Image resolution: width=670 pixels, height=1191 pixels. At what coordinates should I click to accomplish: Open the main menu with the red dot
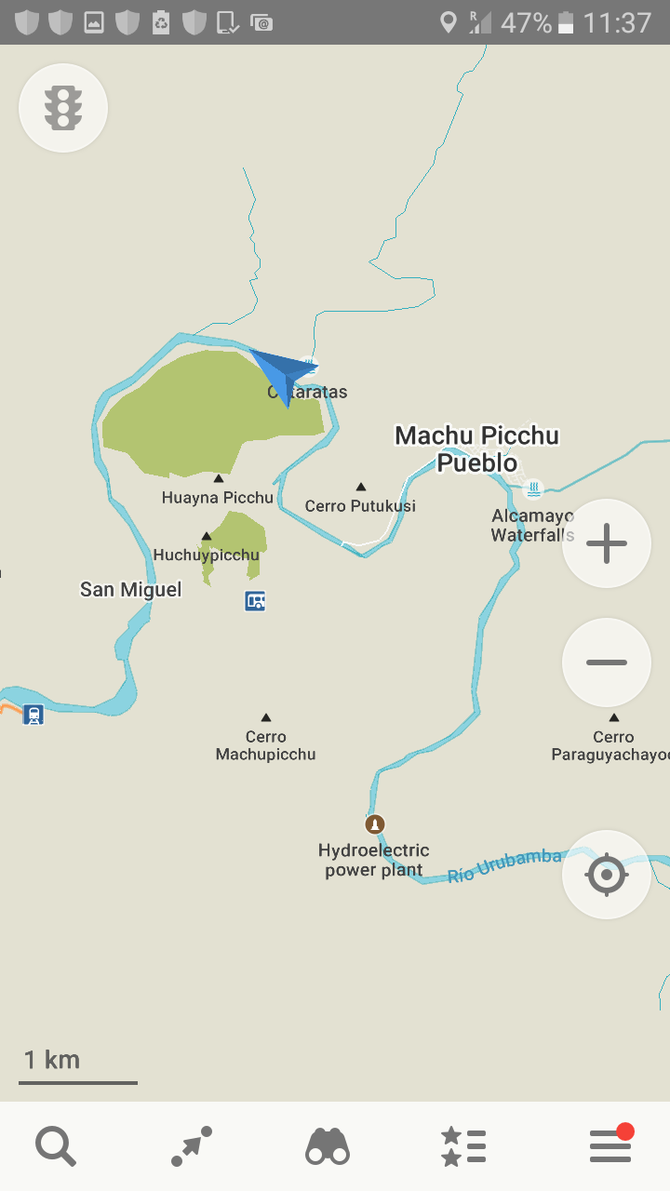tap(610, 1146)
